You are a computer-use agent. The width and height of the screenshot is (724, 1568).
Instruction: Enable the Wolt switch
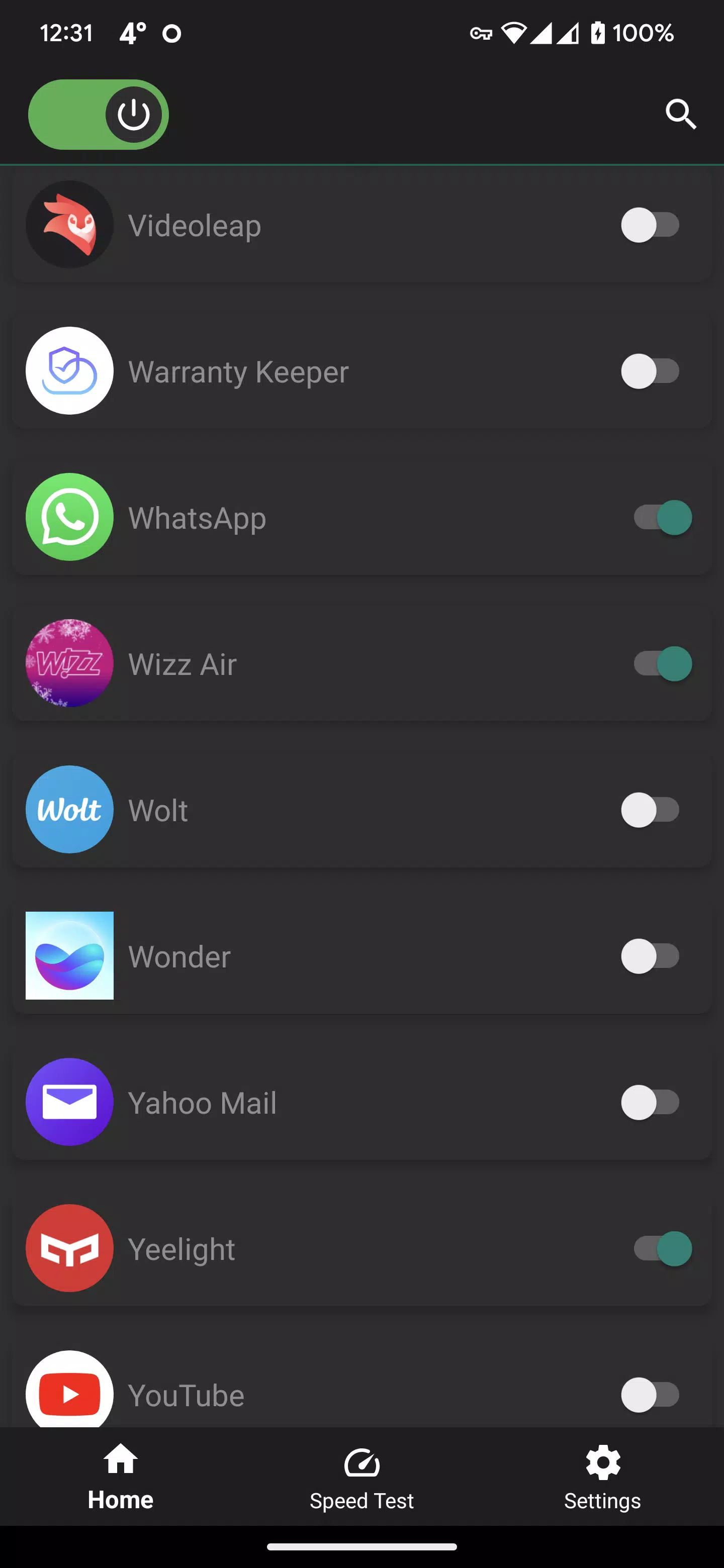pyautogui.click(x=650, y=810)
